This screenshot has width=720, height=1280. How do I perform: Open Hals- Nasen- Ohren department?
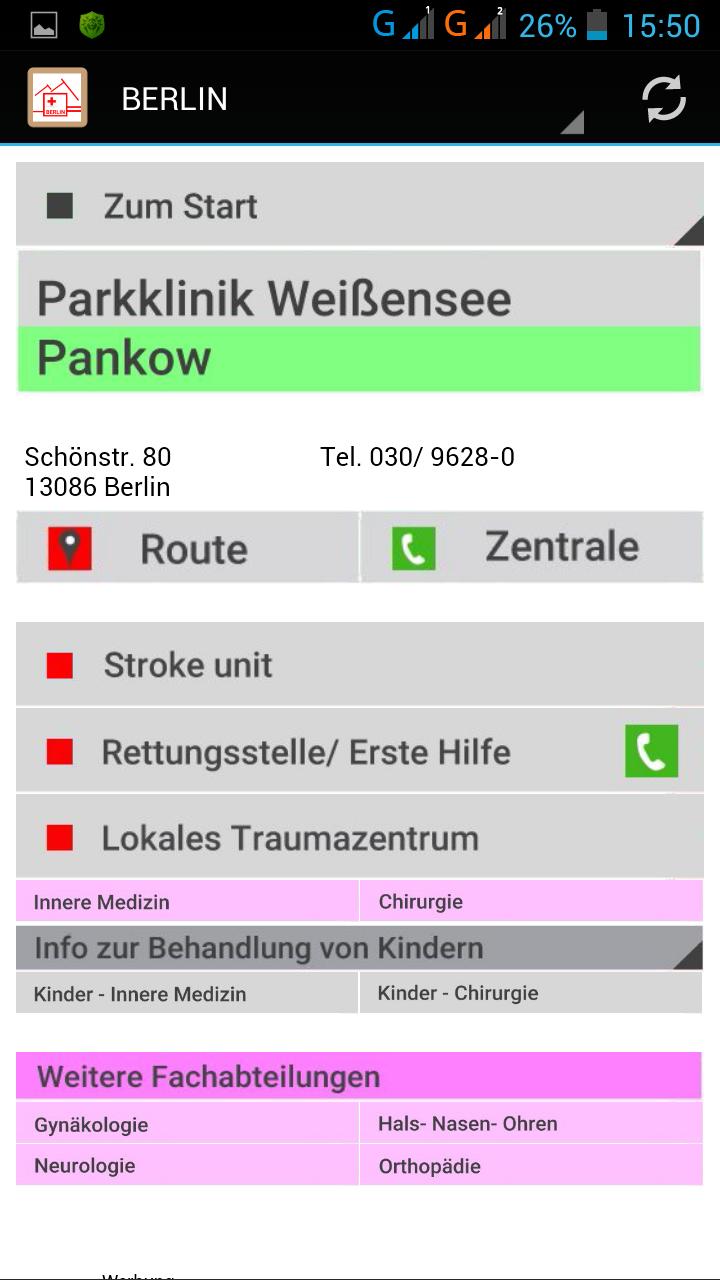pyautogui.click(x=531, y=1124)
